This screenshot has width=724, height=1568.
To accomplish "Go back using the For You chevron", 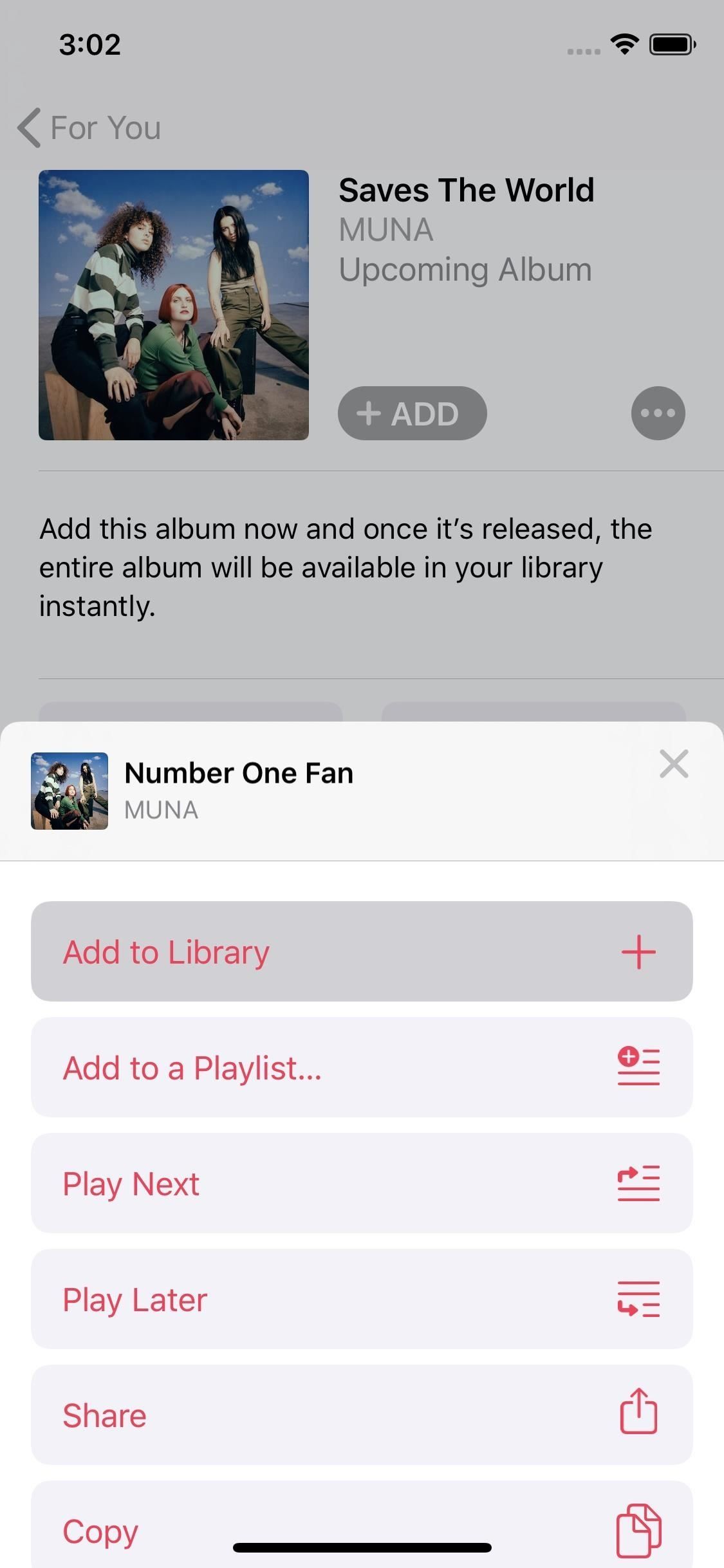I will 28,127.
